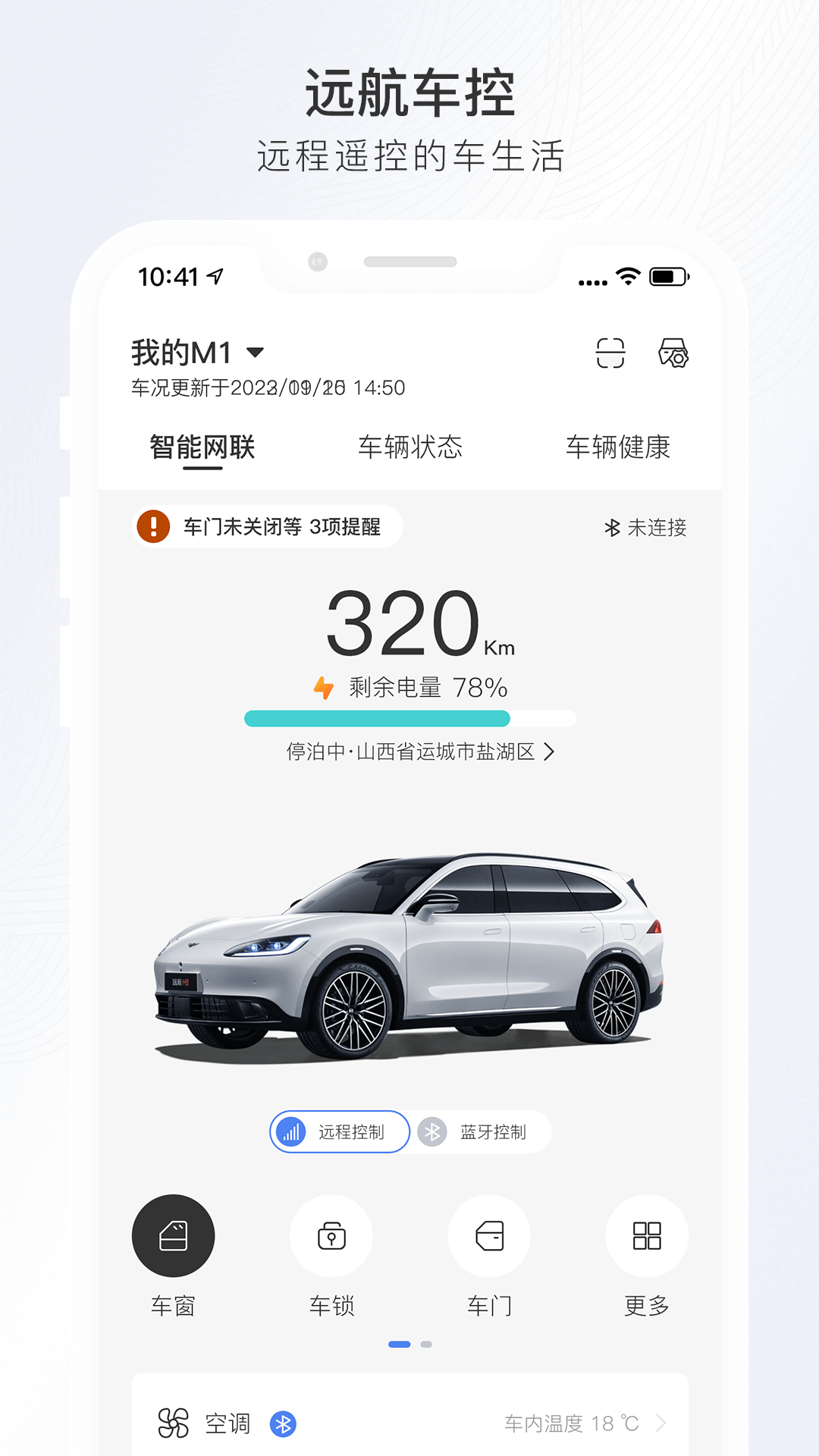Select the 车锁 (lock) control icon
819x1456 pixels.
[331, 1235]
